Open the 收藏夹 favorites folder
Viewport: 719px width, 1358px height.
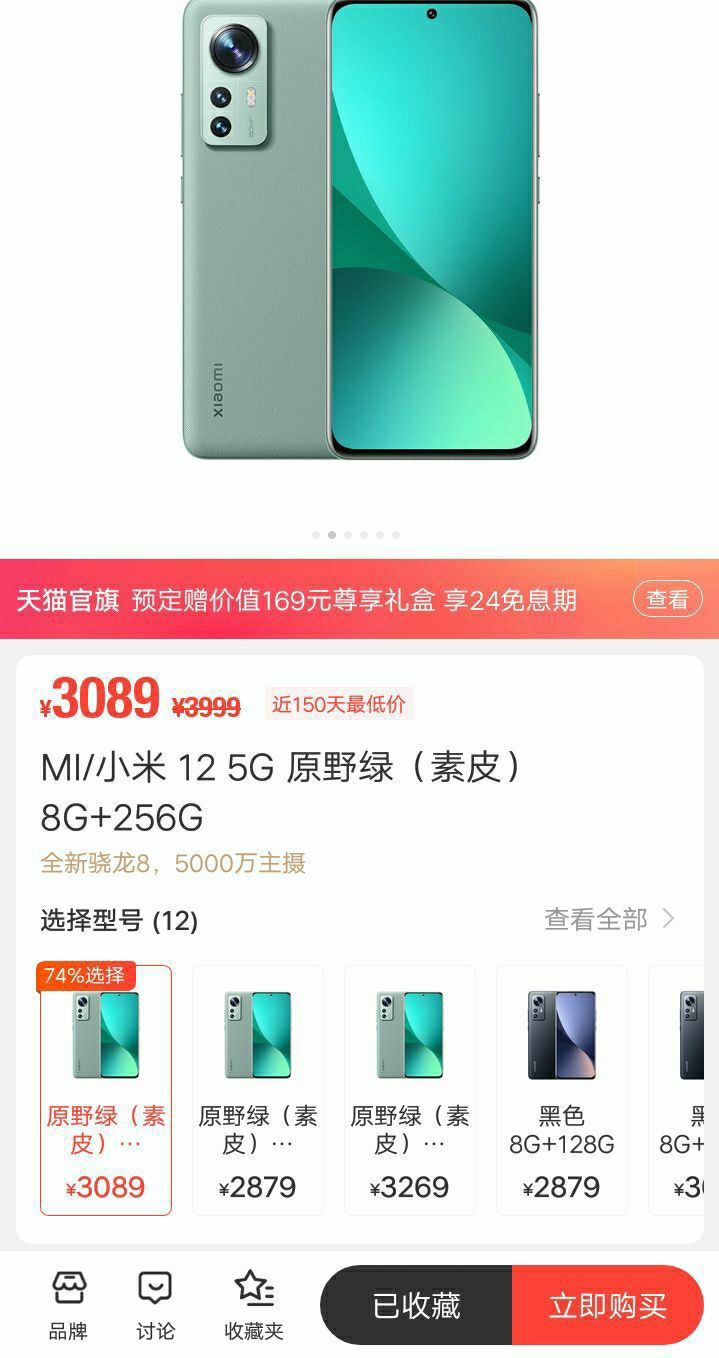click(x=254, y=1304)
